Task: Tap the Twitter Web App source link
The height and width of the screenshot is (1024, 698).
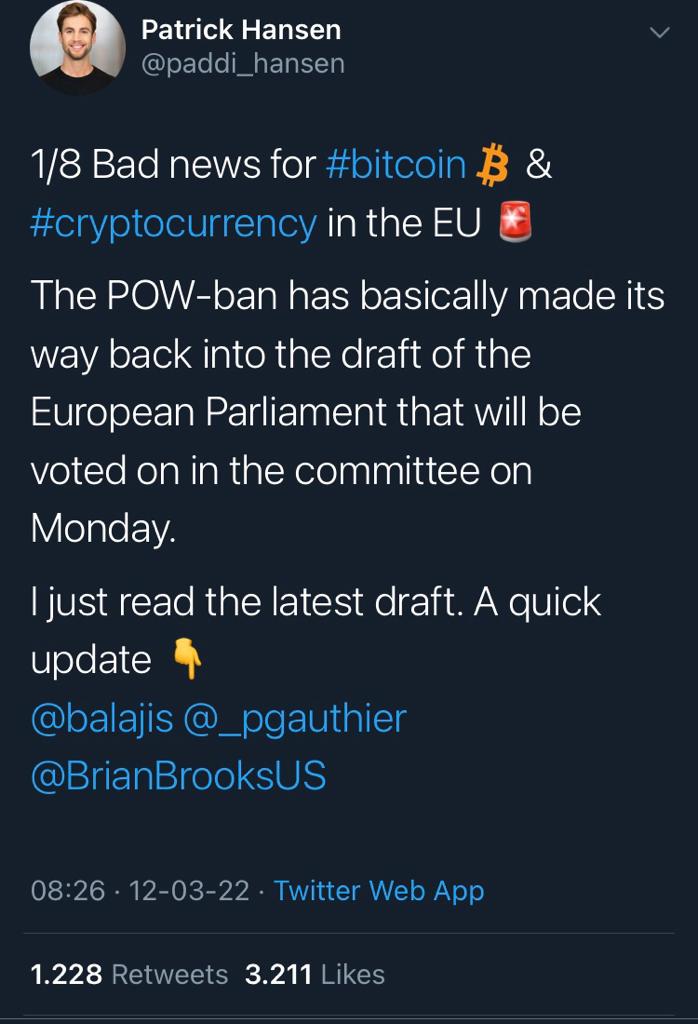Action: [x=379, y=890]
